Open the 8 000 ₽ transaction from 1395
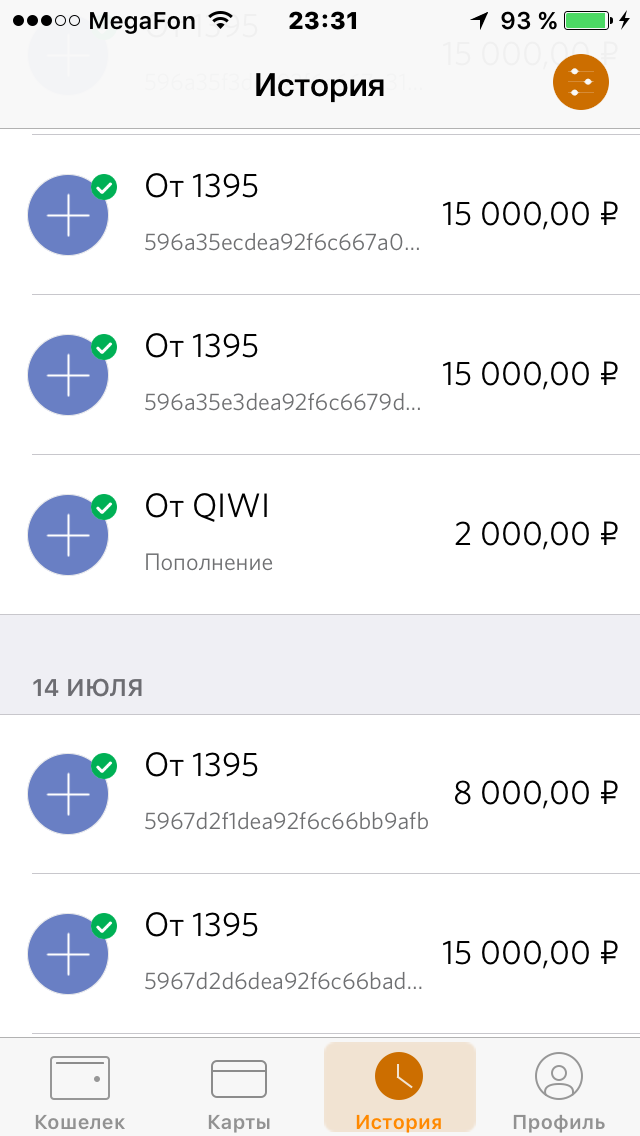 click(x=320, y=793)
